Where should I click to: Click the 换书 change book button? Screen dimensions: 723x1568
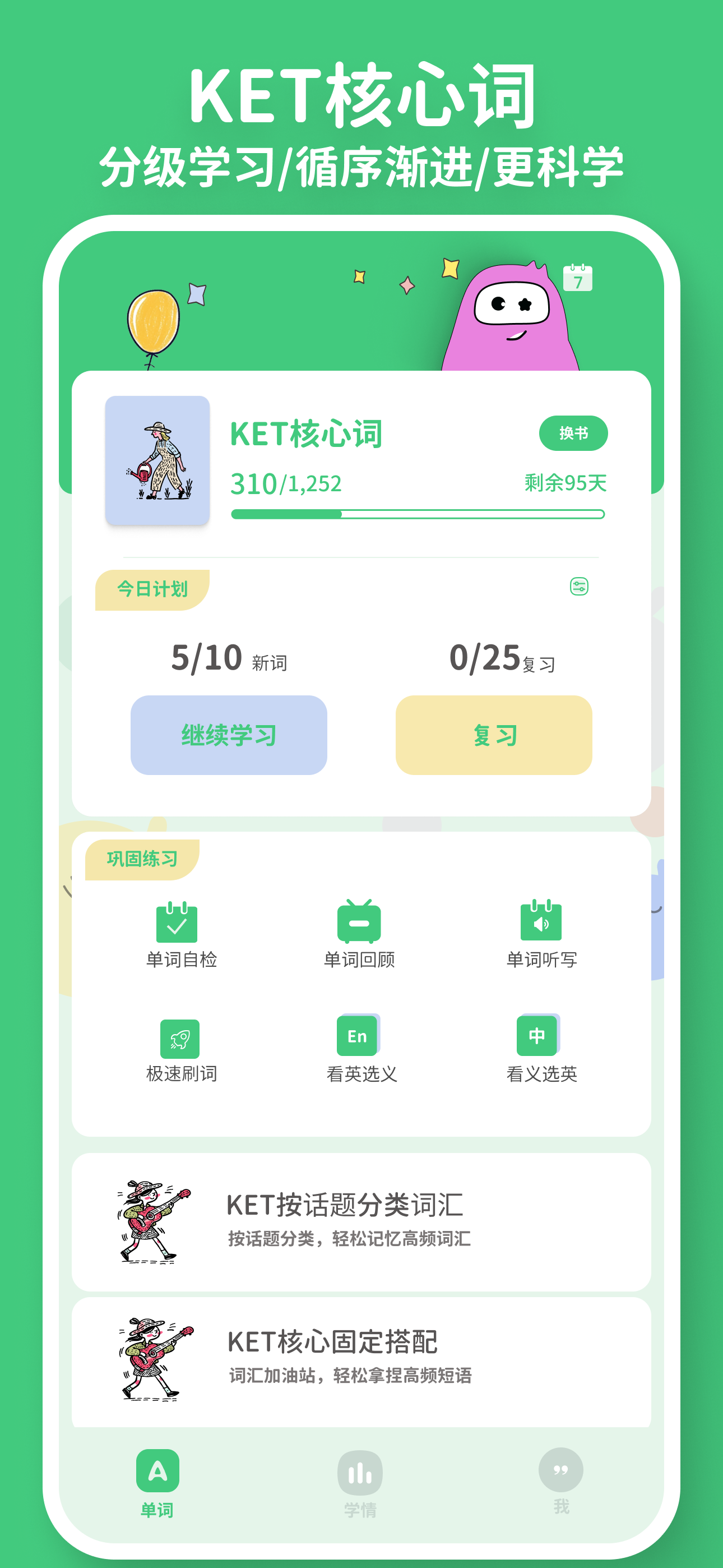pos(574,433)
